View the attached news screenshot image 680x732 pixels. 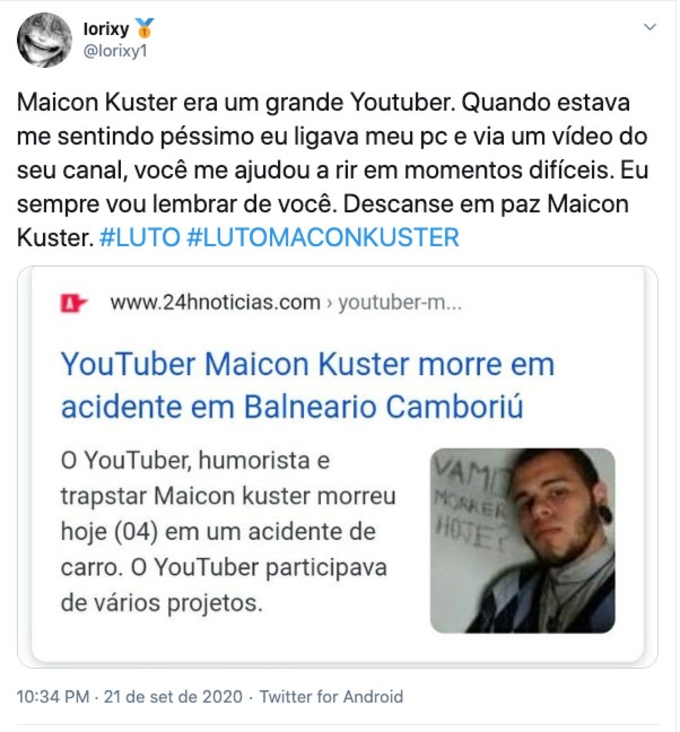[338, 466]
